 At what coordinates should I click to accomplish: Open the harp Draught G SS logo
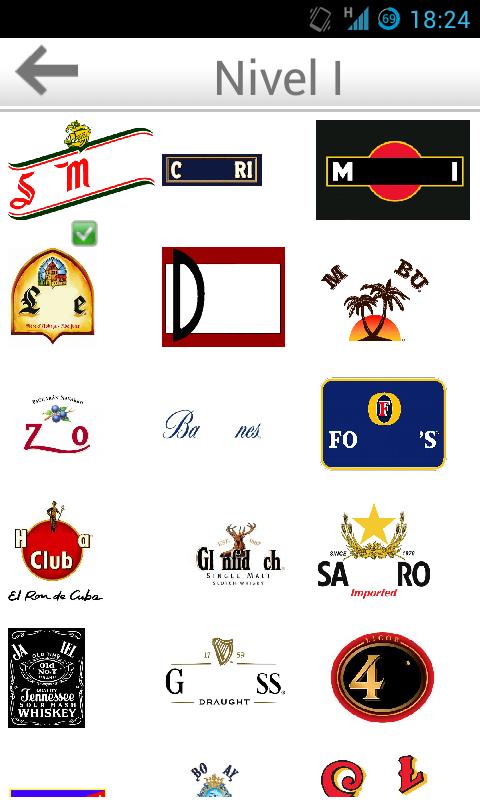pos(225,672)
